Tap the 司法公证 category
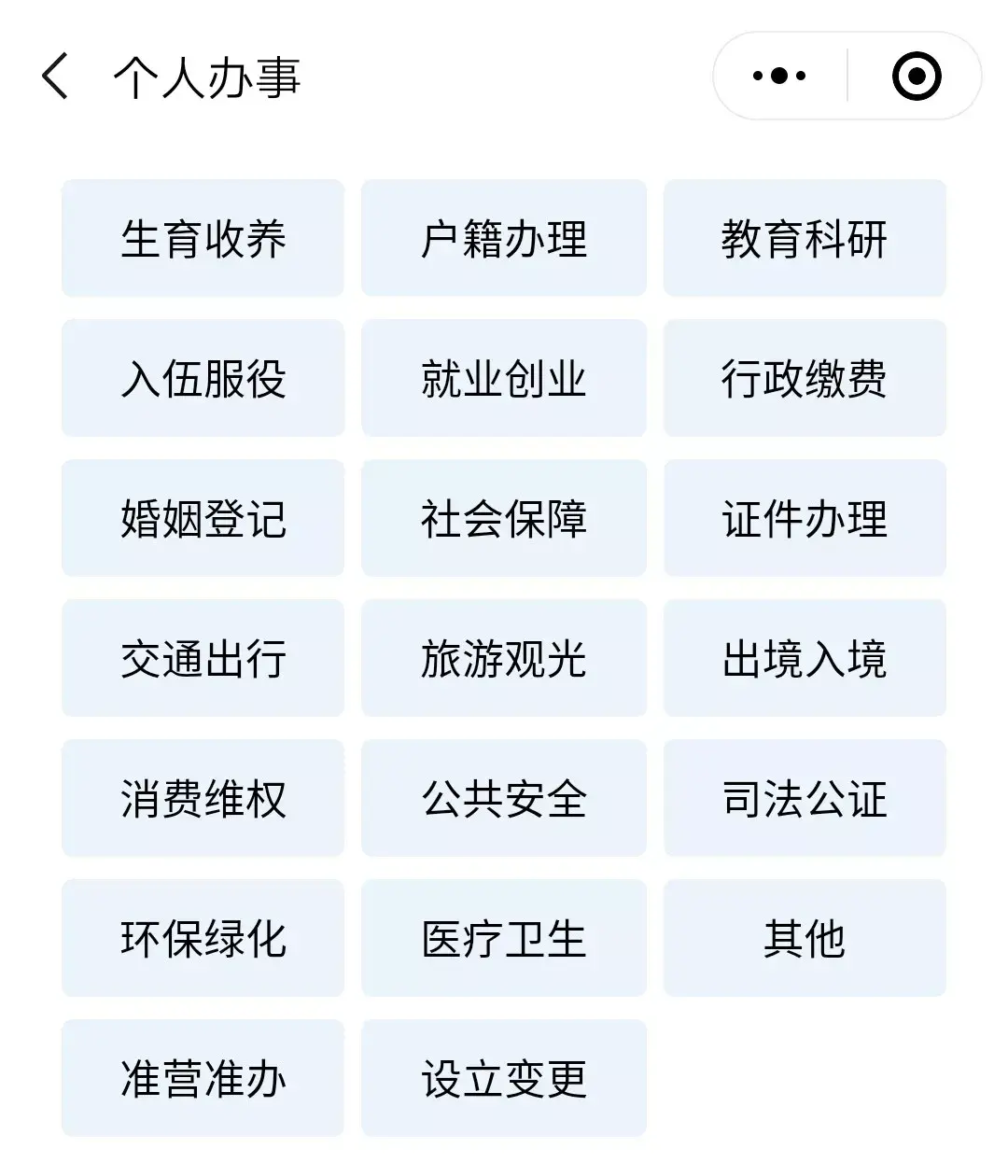1008x1176 pixels. click(x=805, y=799)
